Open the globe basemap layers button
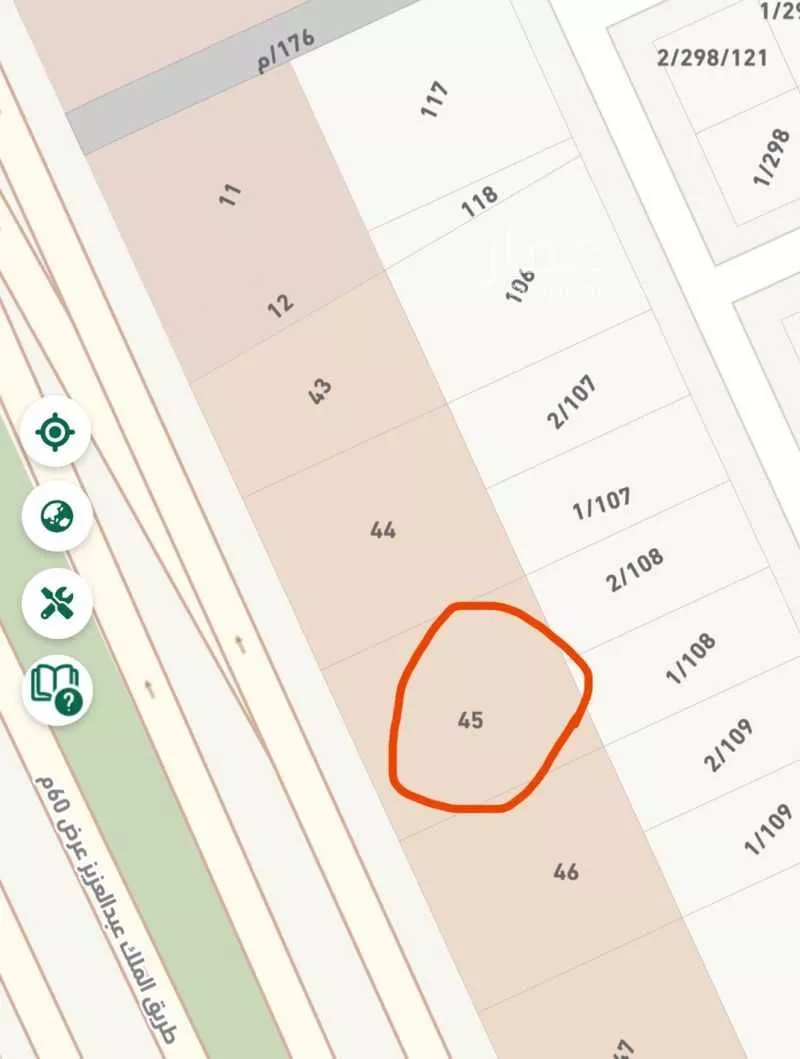The image size is (800, 1059). coord(56,517)
